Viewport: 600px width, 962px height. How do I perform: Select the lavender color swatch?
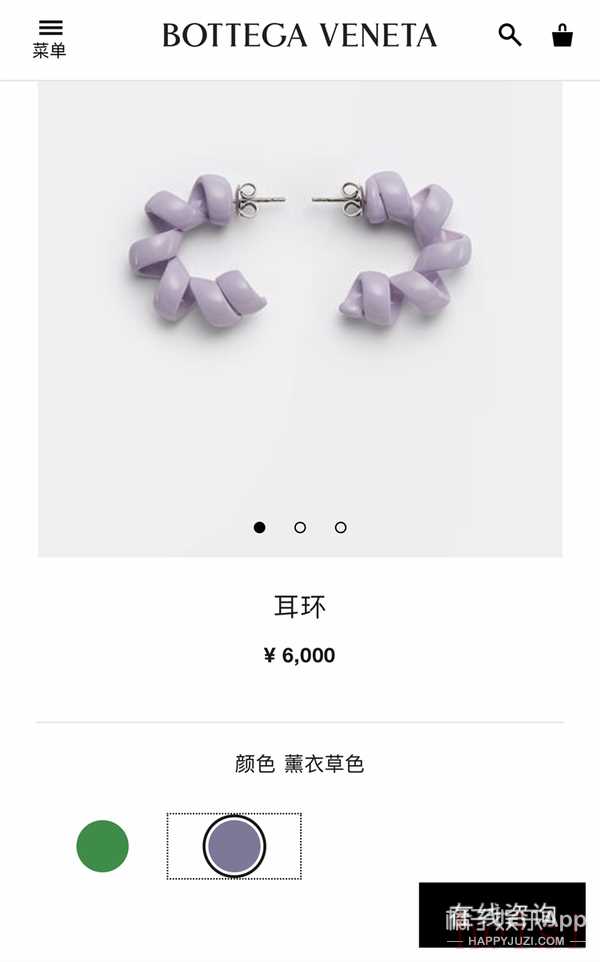pos(234,846)
